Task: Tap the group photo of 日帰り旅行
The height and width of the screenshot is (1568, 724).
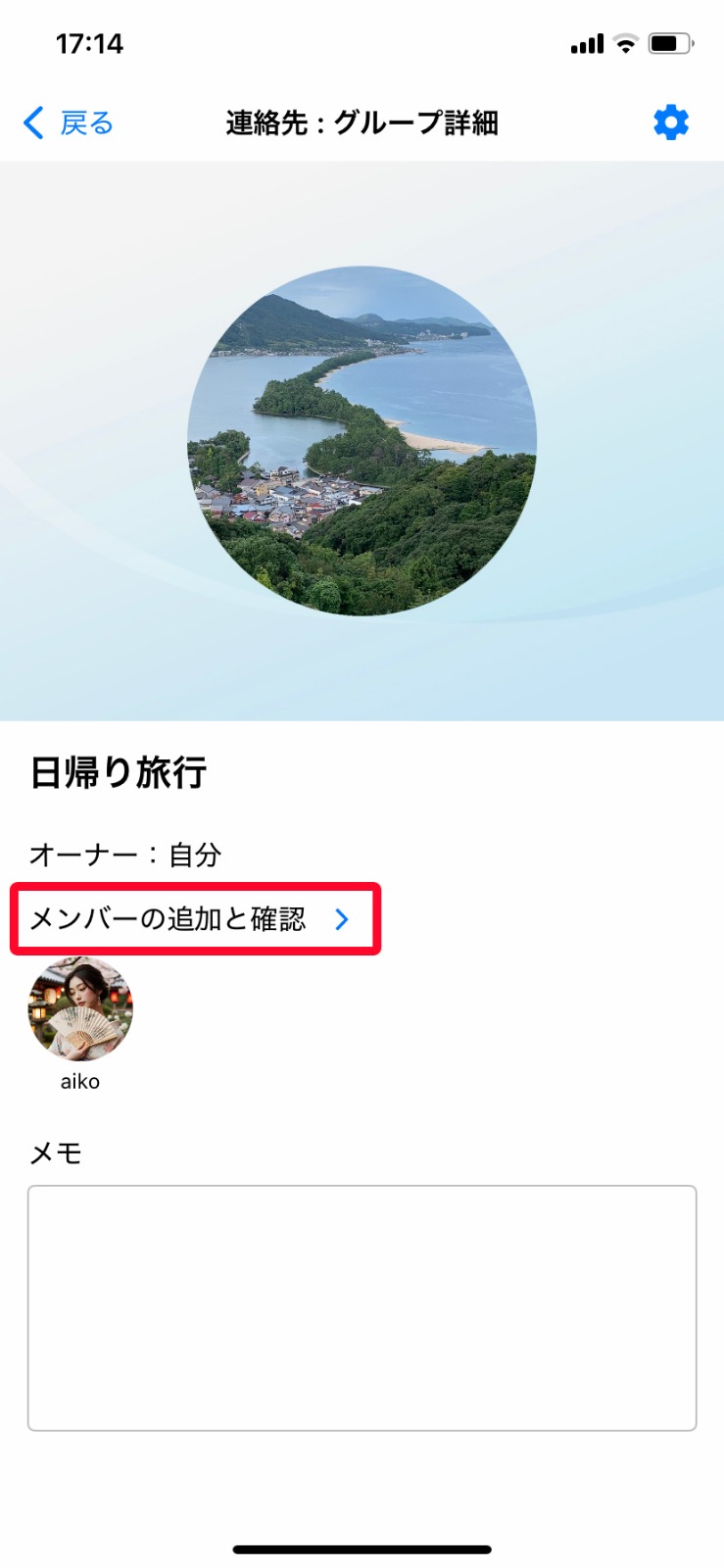Action: pos(362,441)
